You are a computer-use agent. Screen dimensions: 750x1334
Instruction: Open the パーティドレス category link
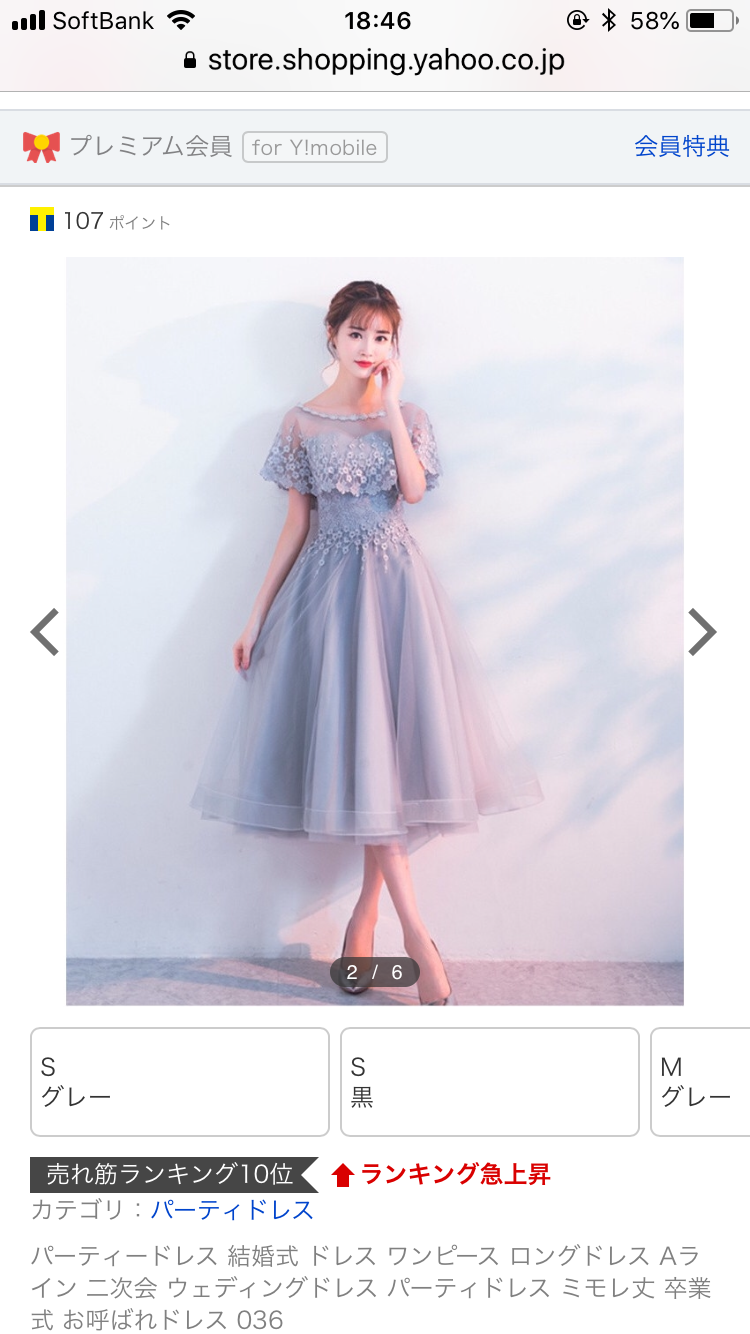click(x=232, y=1210)
